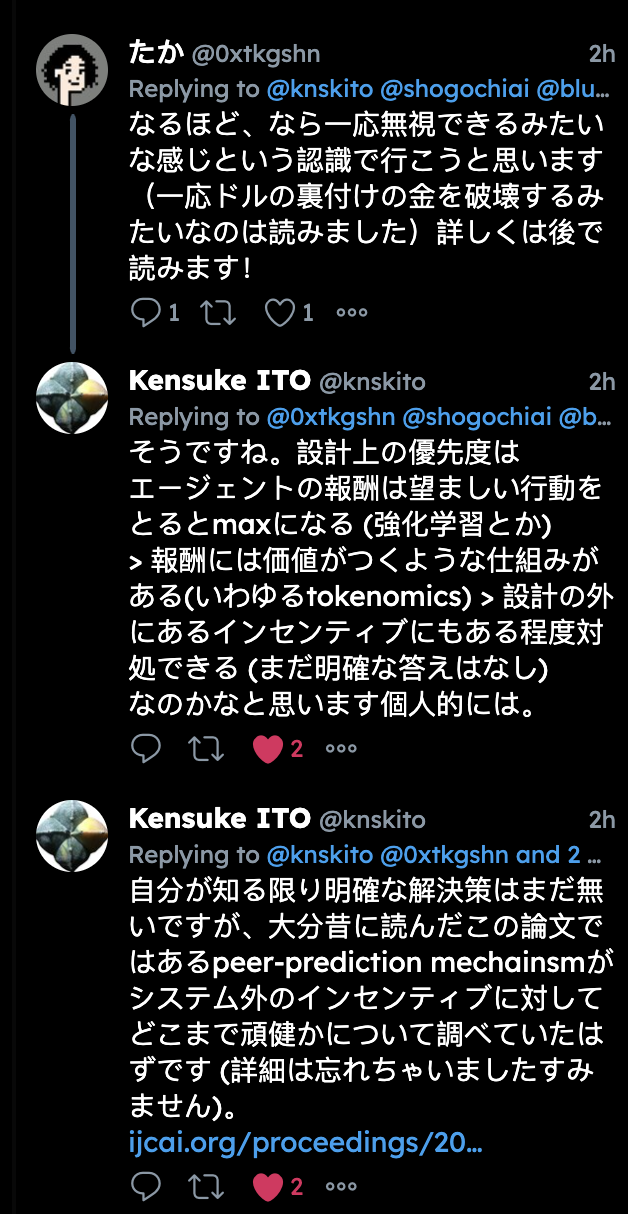
Task: Open more options on the peer-prediction tweet
Action: (x=340, y=1187)
